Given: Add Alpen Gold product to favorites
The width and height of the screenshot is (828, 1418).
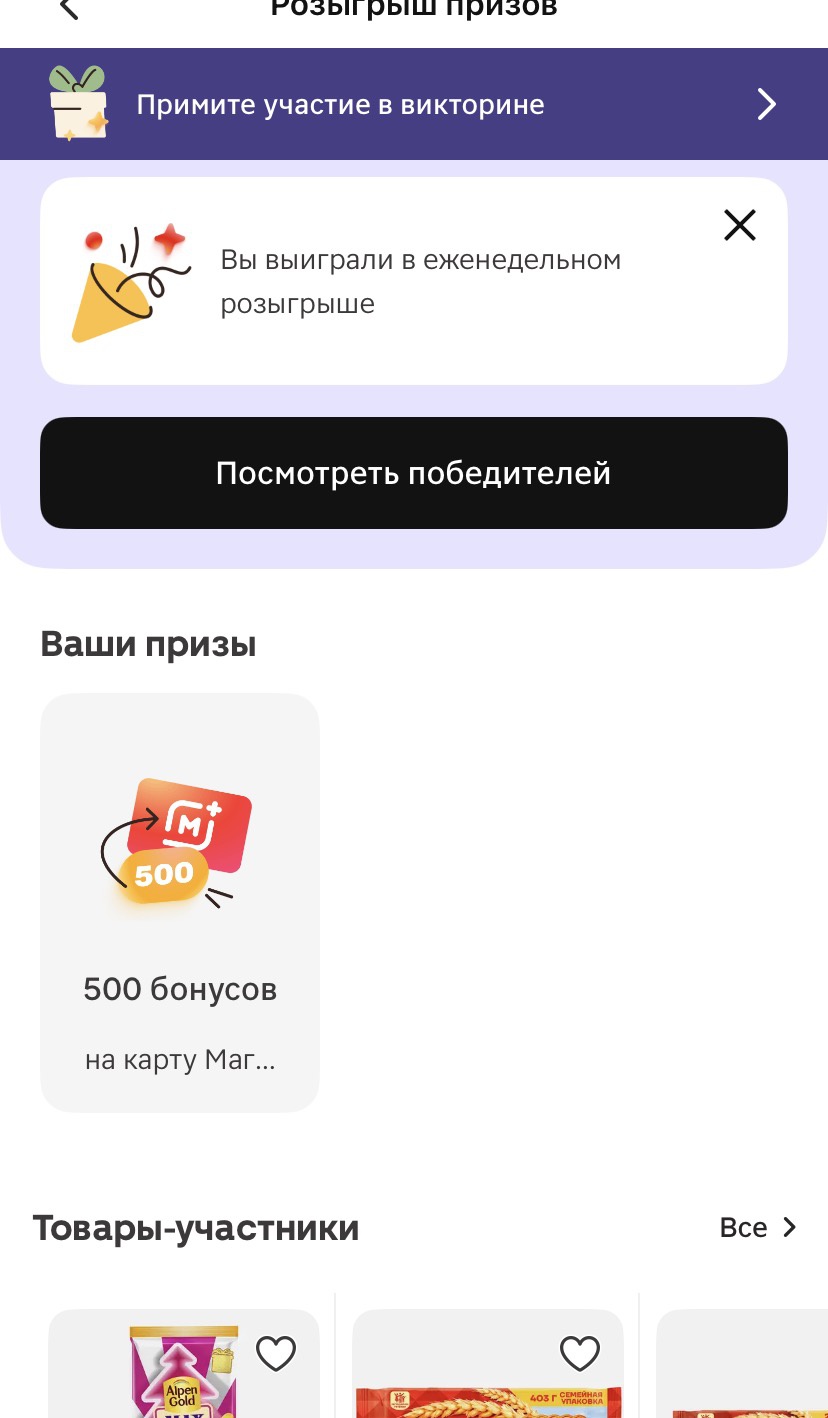Looking at the screenshot, I should coord(276,1353).
